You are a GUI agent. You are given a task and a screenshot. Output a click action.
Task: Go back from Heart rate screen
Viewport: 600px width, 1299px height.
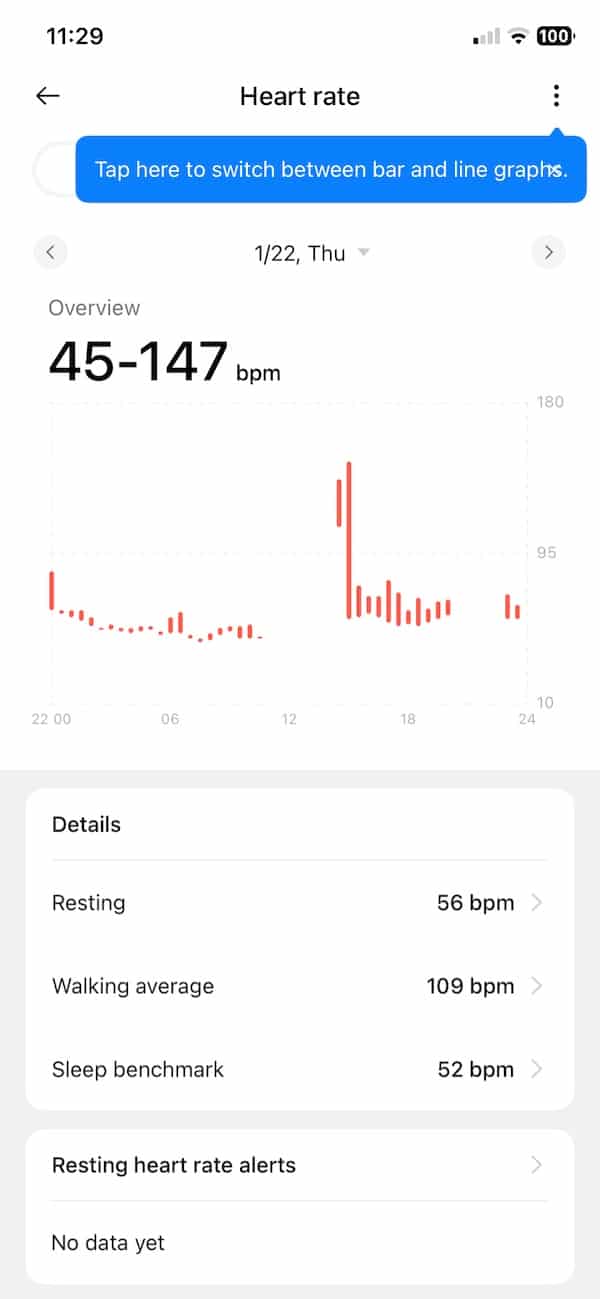[x=47, y=96]
